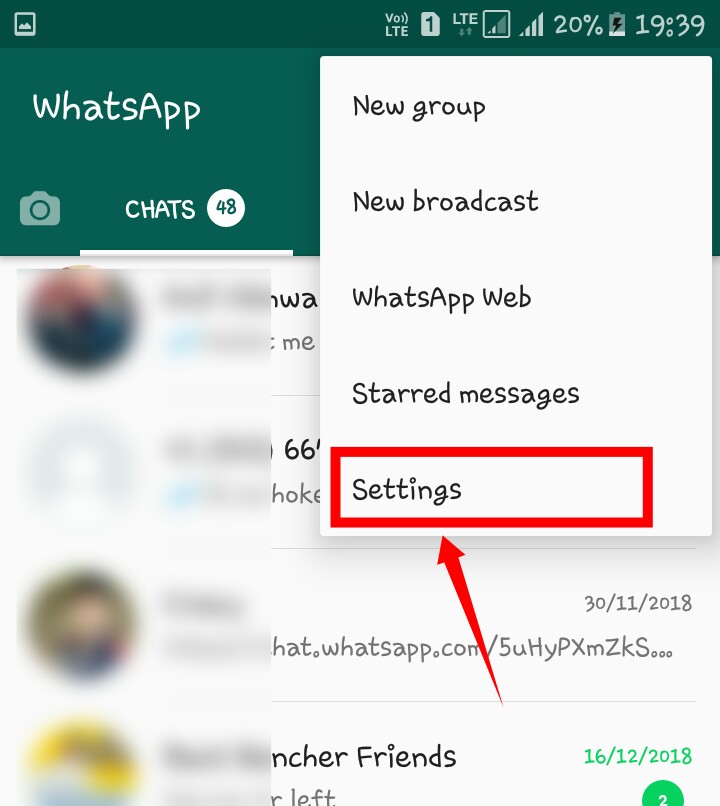Open the chat dated 16/12/2018
720x806 pixels.
click(400, 770)
